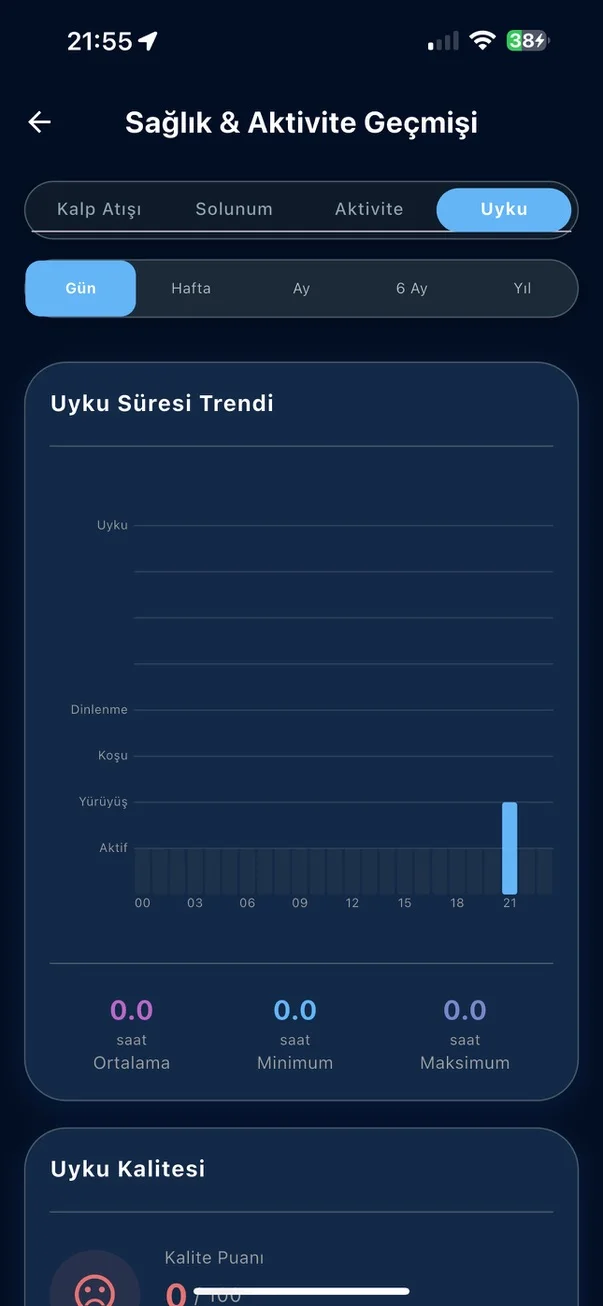The height and width of the screenshot is (1306, 603).
Task: View the Yıl range
Action: click(x=522, y=288)
